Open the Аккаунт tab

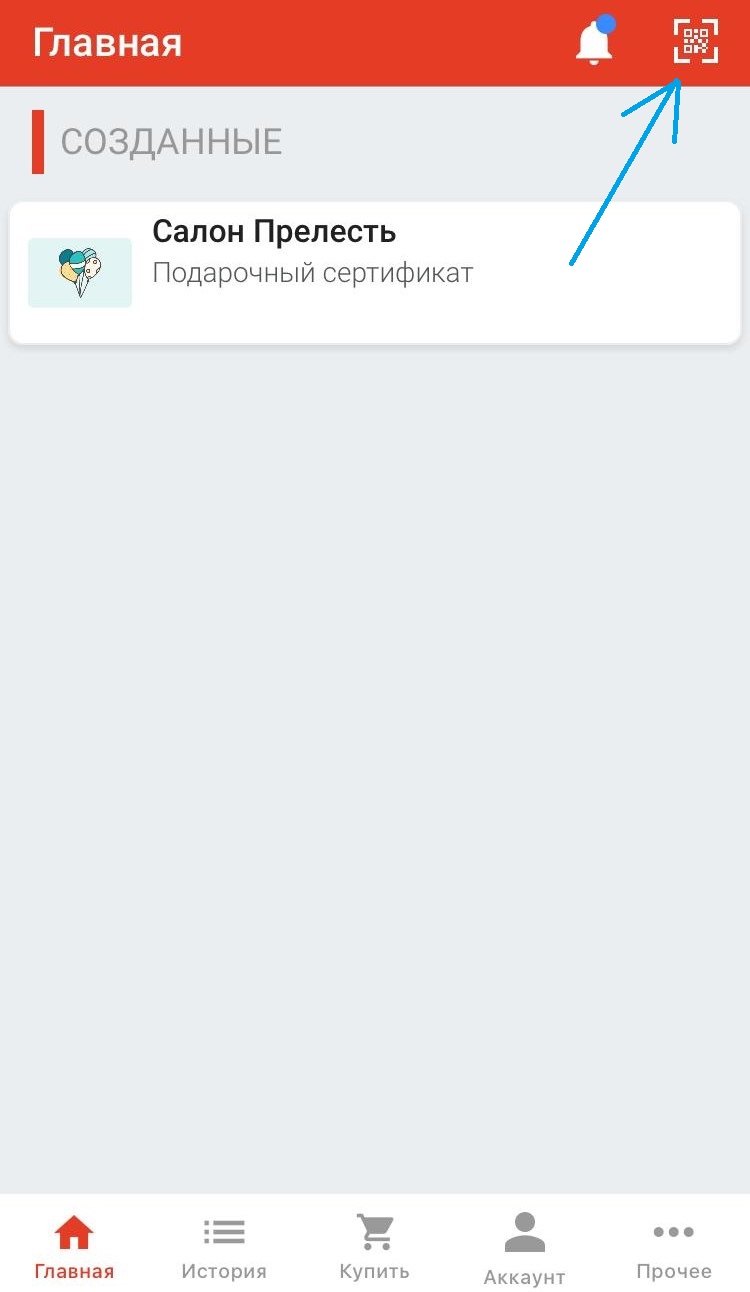[524, 1248]
